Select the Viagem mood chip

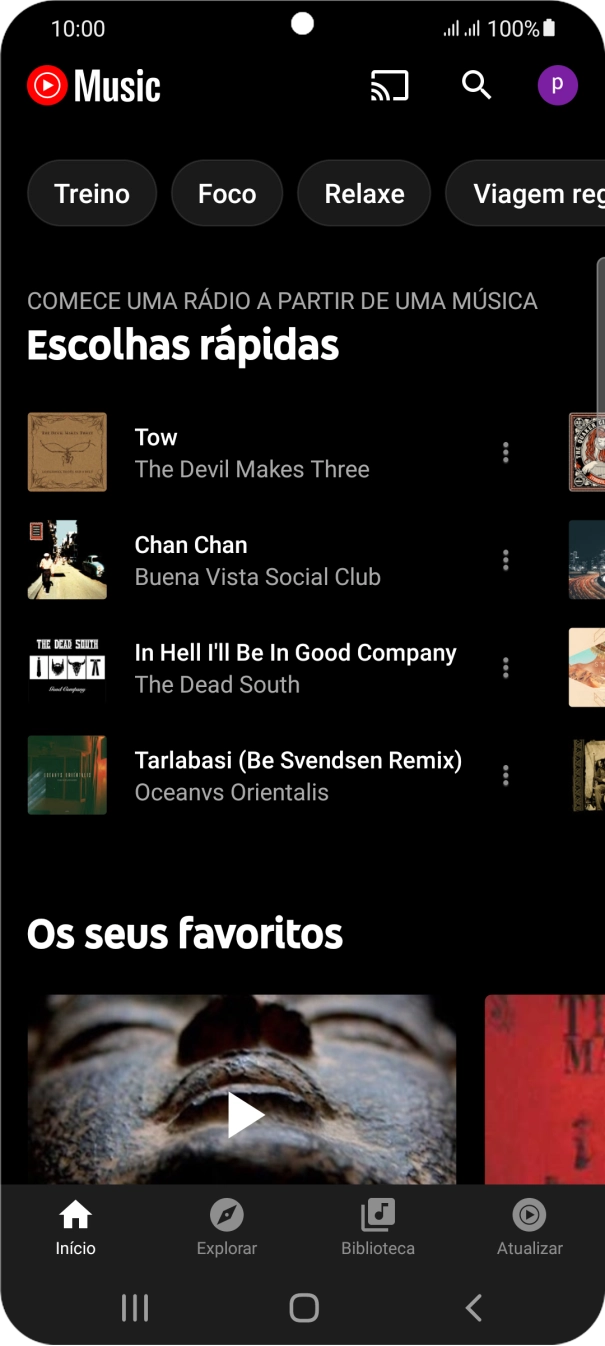click(x=530, y=193)
